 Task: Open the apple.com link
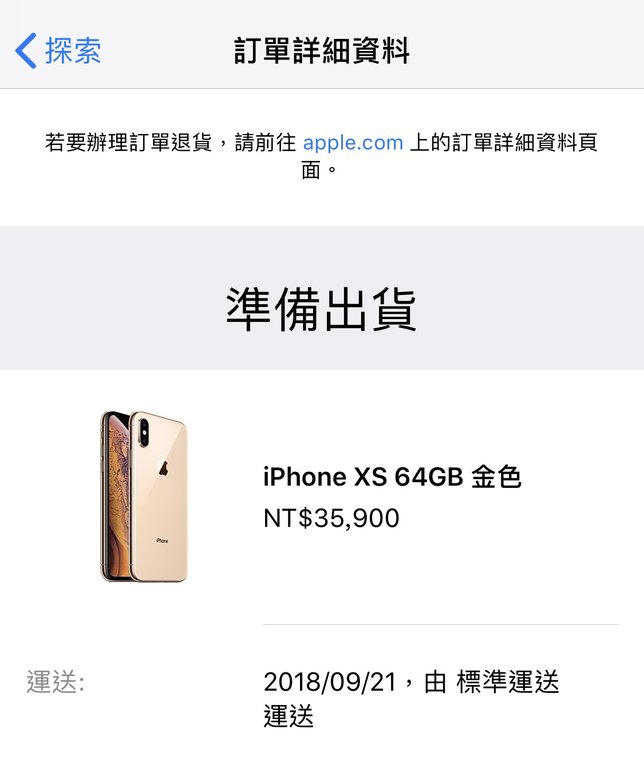[x=353, y=143]
